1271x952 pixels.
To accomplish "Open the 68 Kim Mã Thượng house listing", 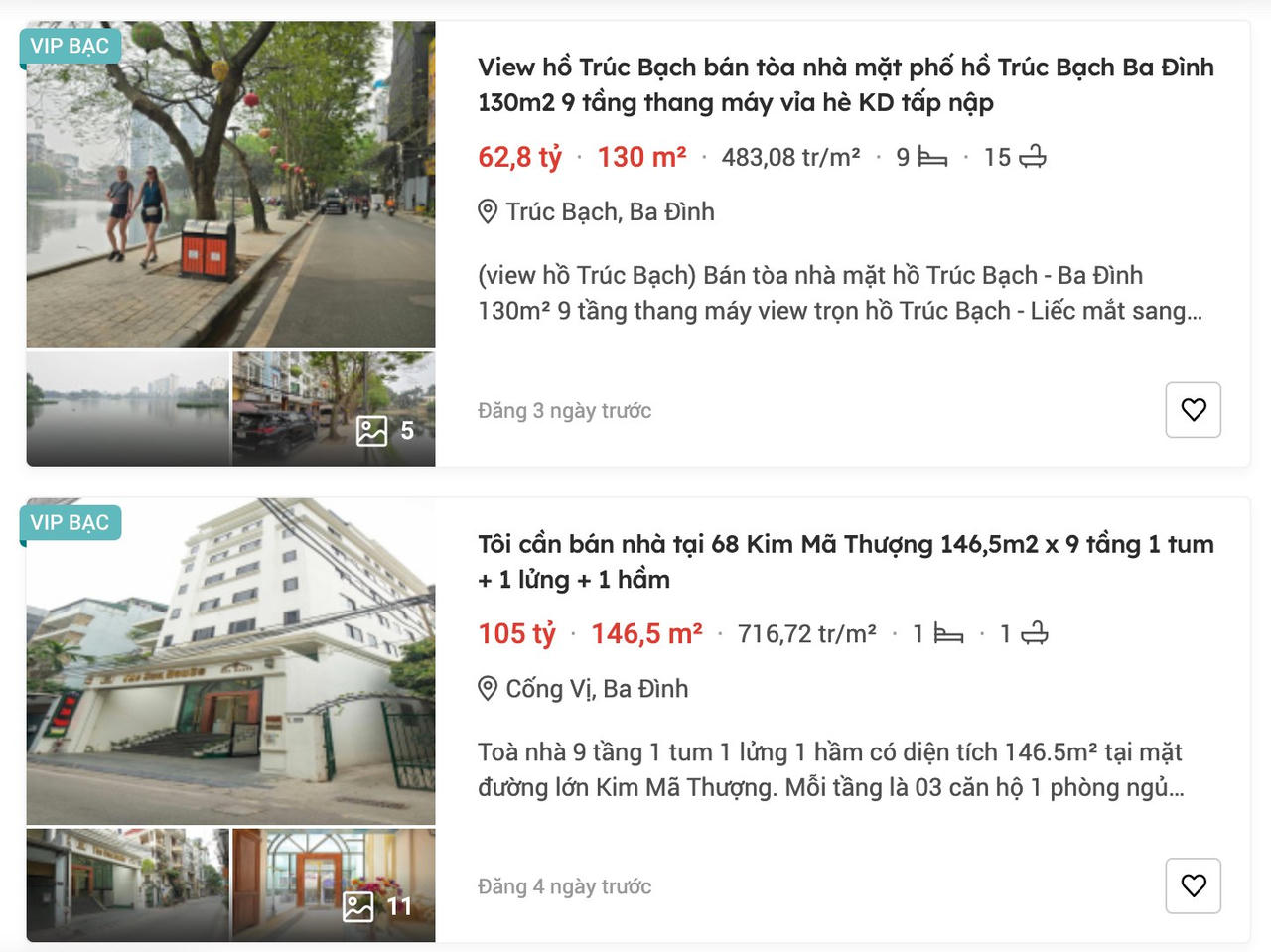I will tap(845, 561).
